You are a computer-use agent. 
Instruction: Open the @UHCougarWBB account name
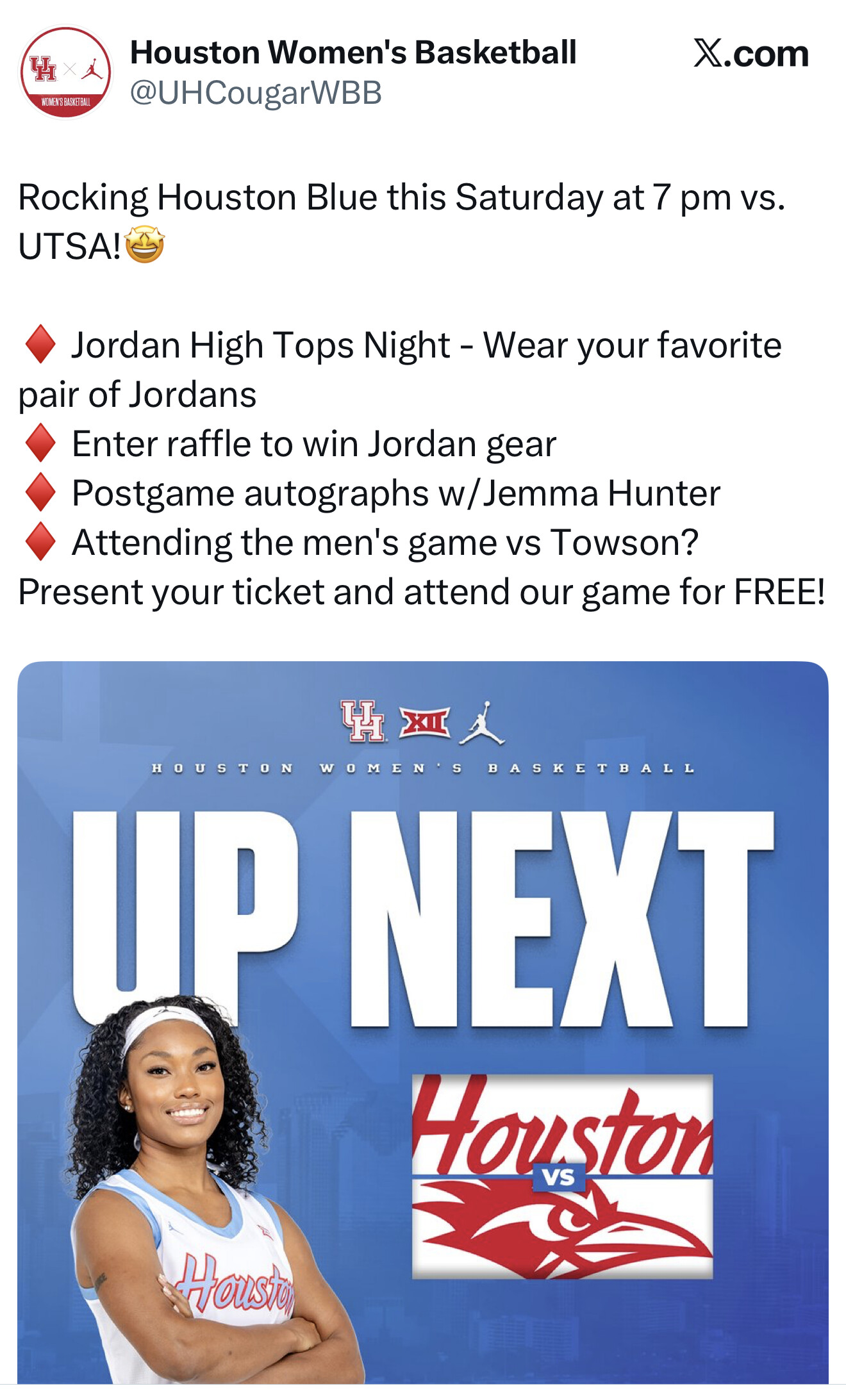tap(256, 93)
